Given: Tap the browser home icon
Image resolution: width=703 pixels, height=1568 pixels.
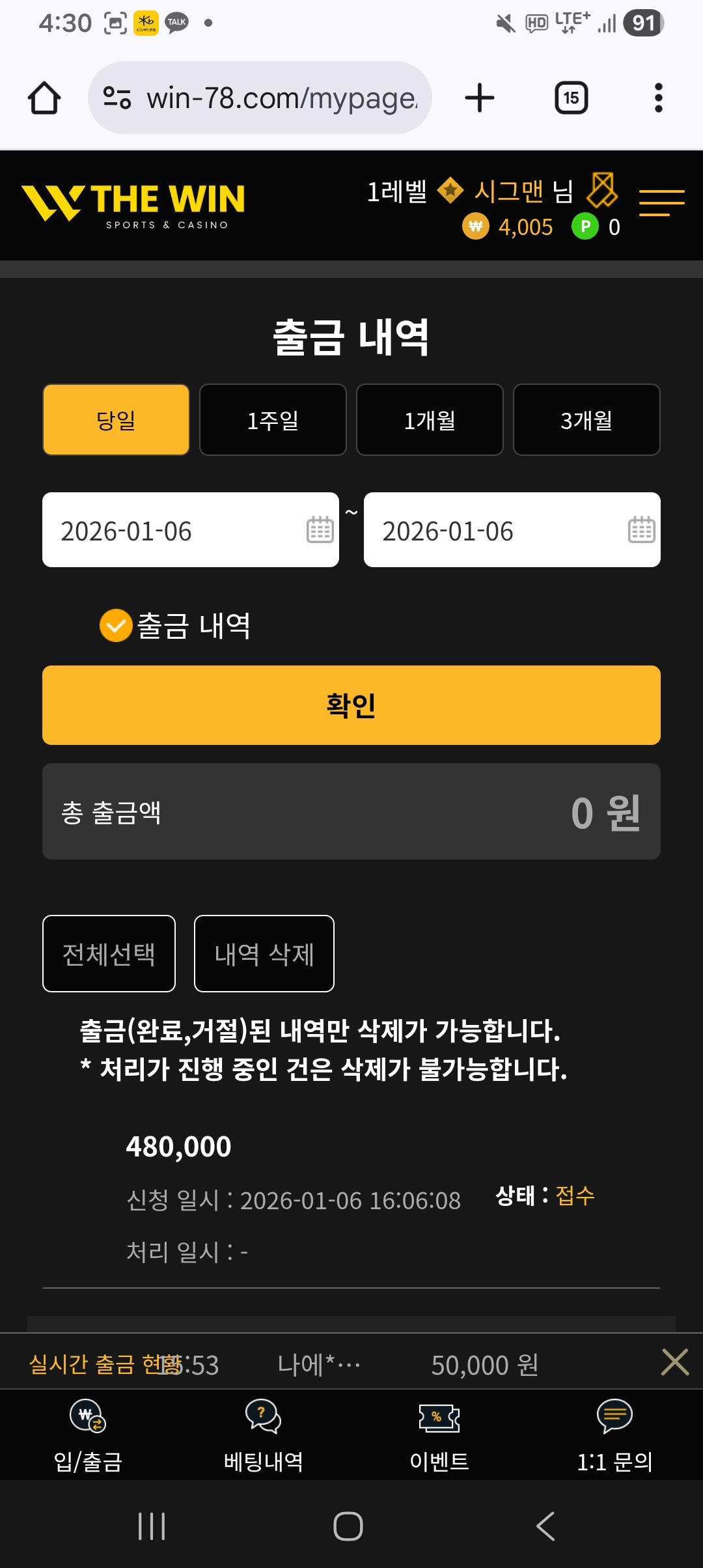Looking at the screenshot, I should (x=44, y=98).
